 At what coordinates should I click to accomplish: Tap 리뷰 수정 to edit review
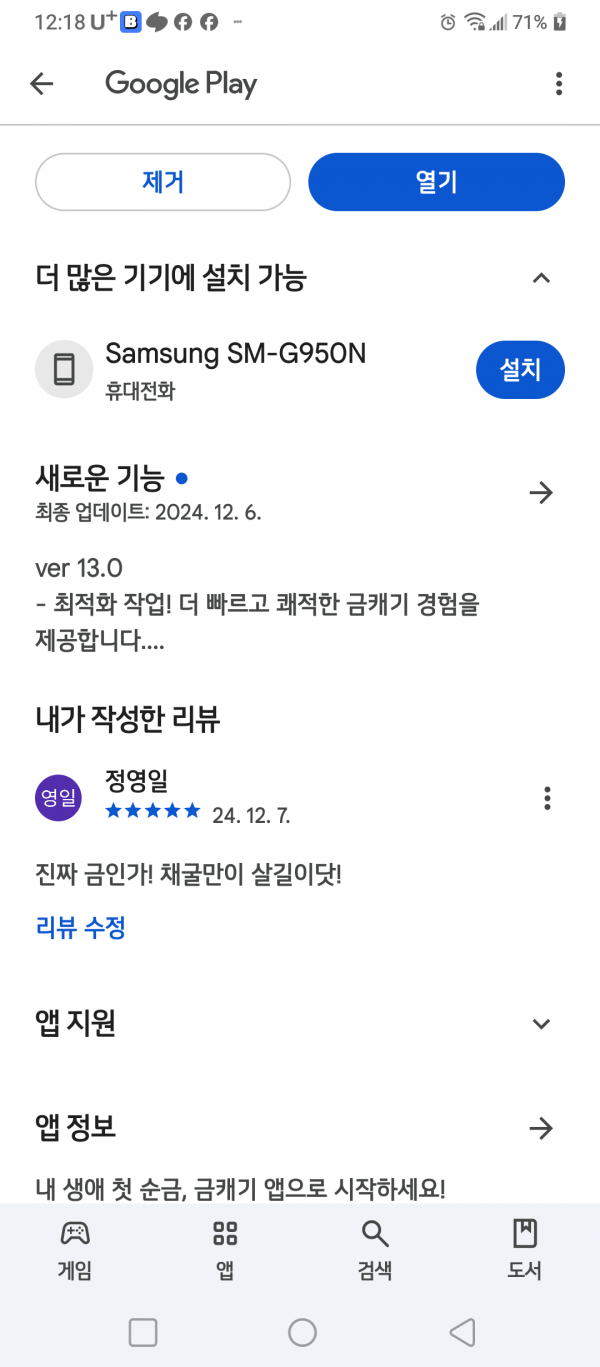80,928
